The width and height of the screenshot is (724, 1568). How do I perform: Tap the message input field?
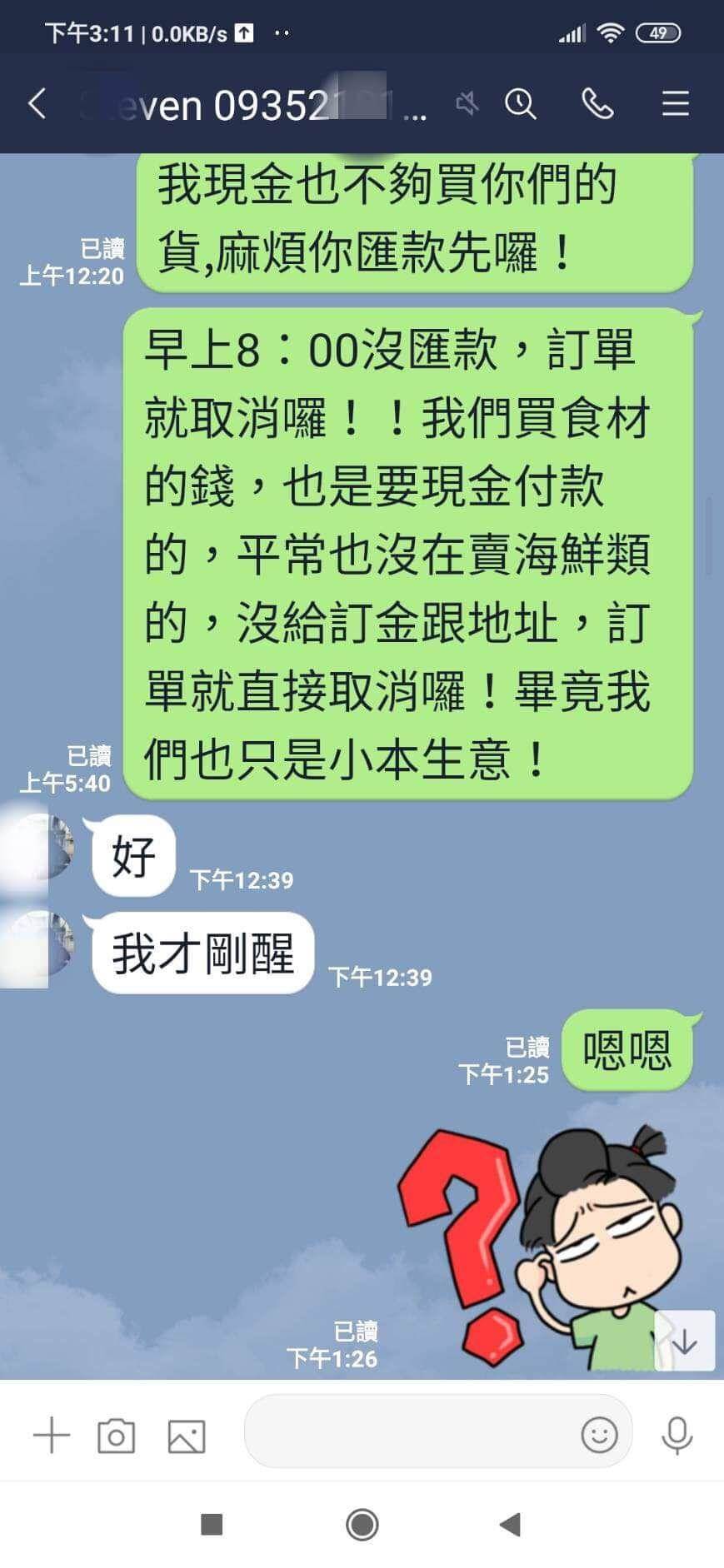[408, 1434]
